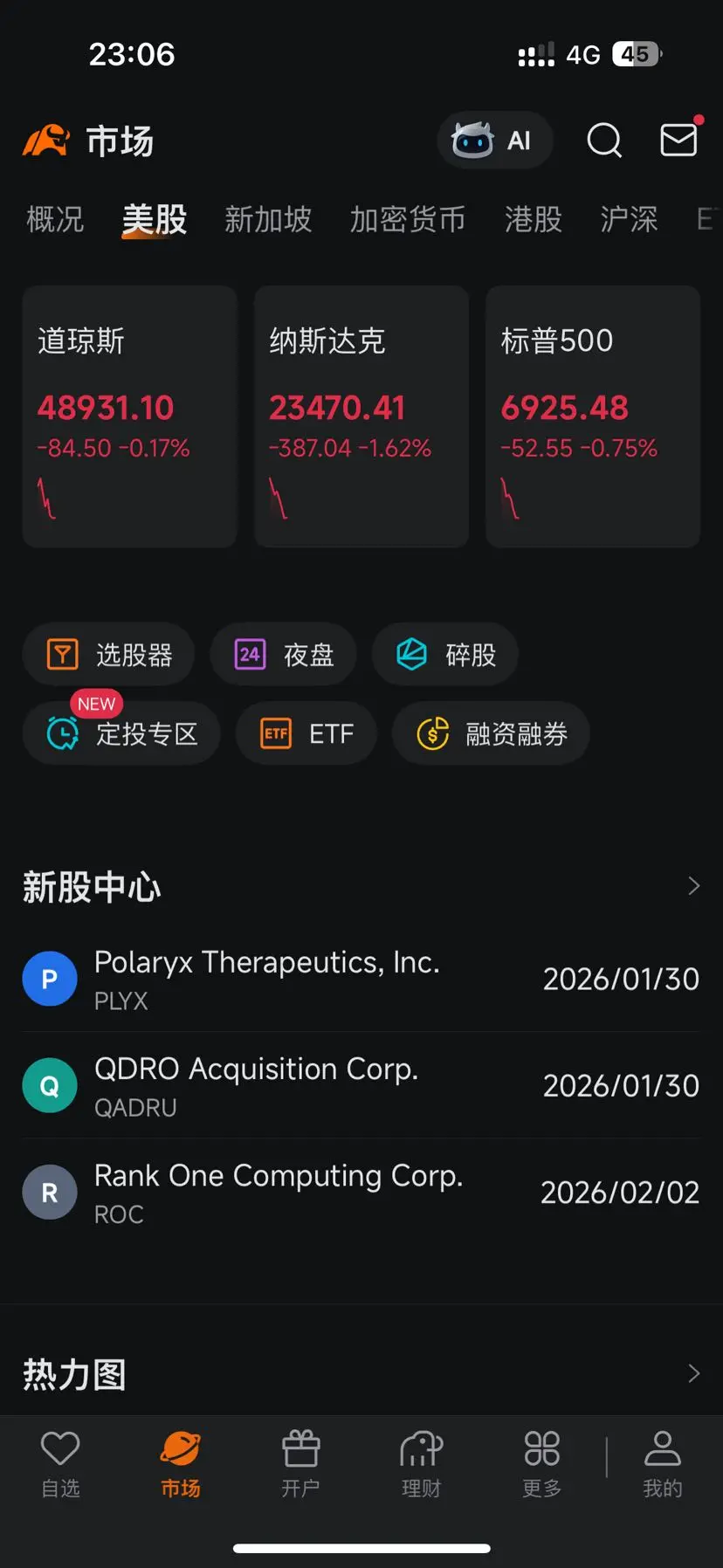This screenshot has width=723, height=1568.
Task: Open the 碎股 fractional shares chip
Action: [x=445, y=654]
